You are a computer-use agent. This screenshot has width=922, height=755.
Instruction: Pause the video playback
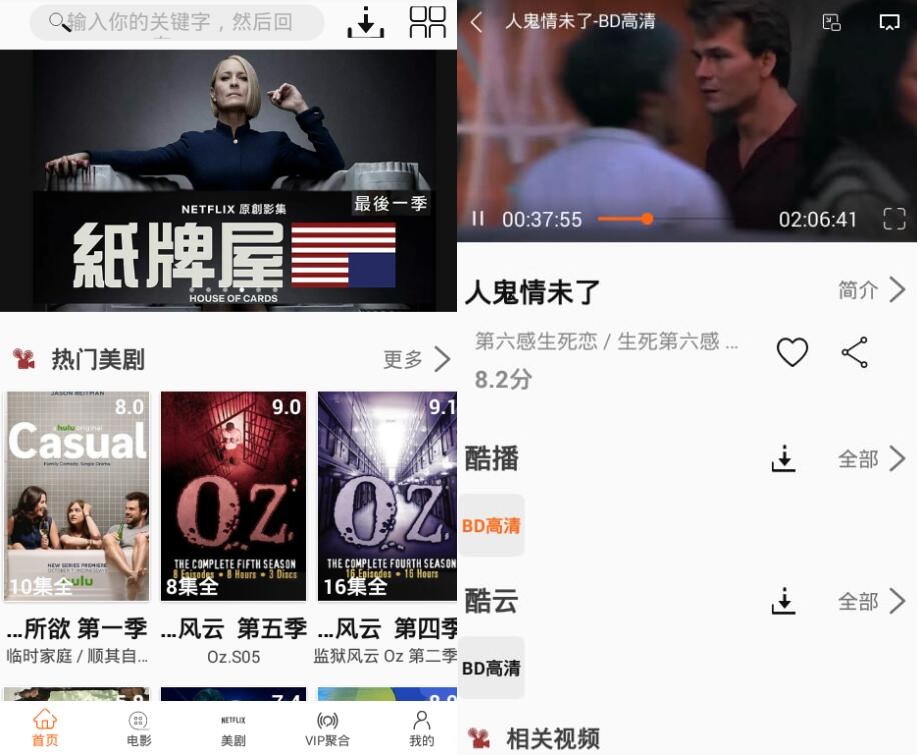click(478, 219)
